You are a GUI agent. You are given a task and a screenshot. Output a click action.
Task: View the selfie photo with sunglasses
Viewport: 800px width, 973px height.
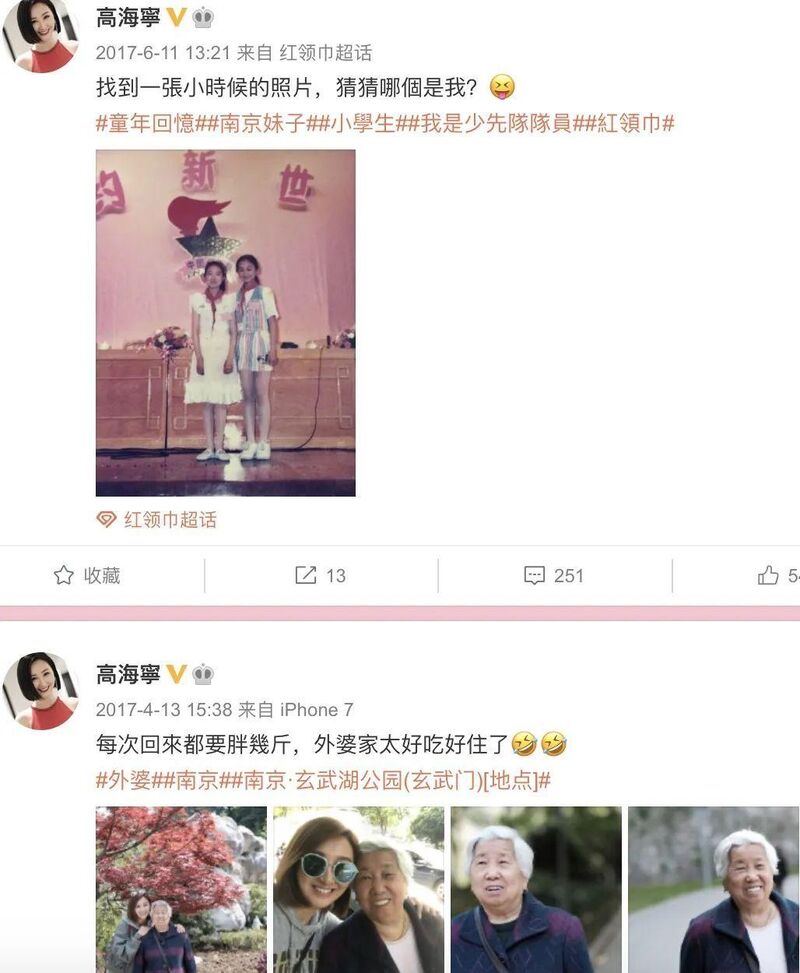358,889
